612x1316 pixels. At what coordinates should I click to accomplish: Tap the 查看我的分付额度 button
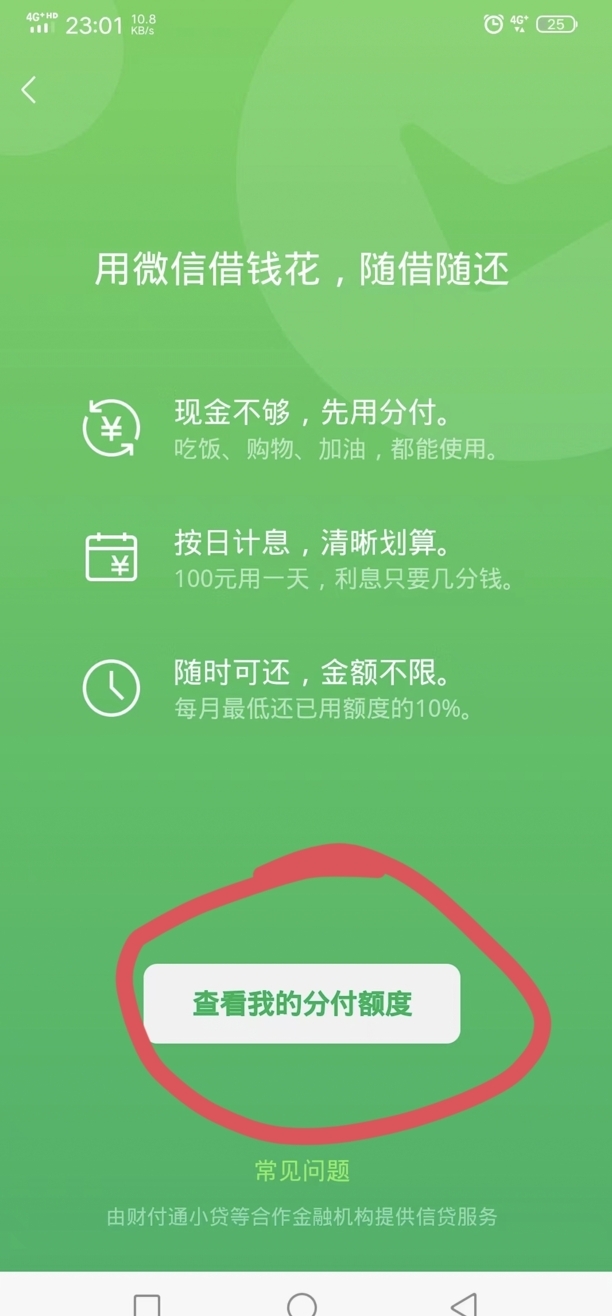[x=302, y=1003]
